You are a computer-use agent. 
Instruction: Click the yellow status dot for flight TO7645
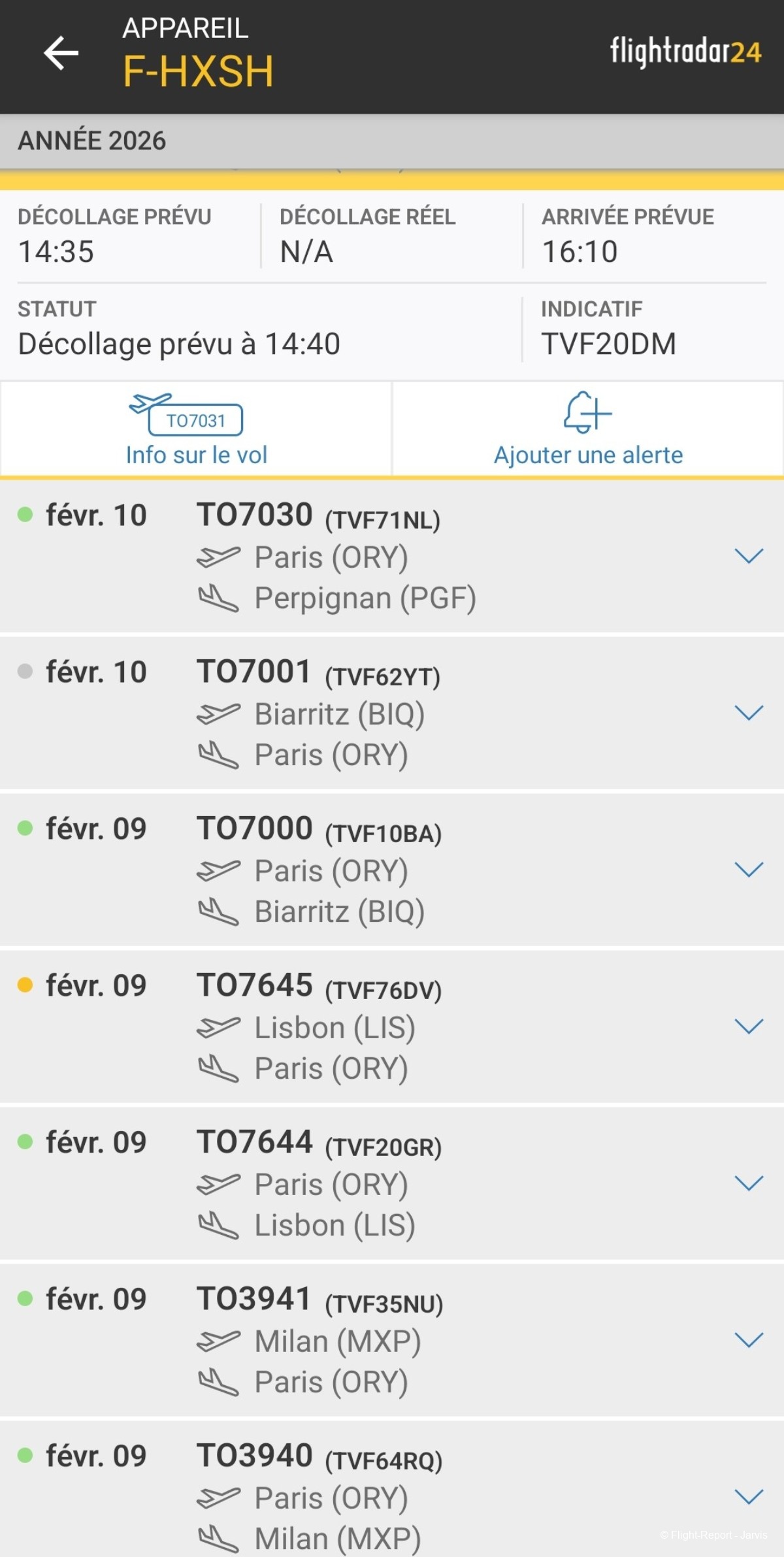(x=25, y=986)
